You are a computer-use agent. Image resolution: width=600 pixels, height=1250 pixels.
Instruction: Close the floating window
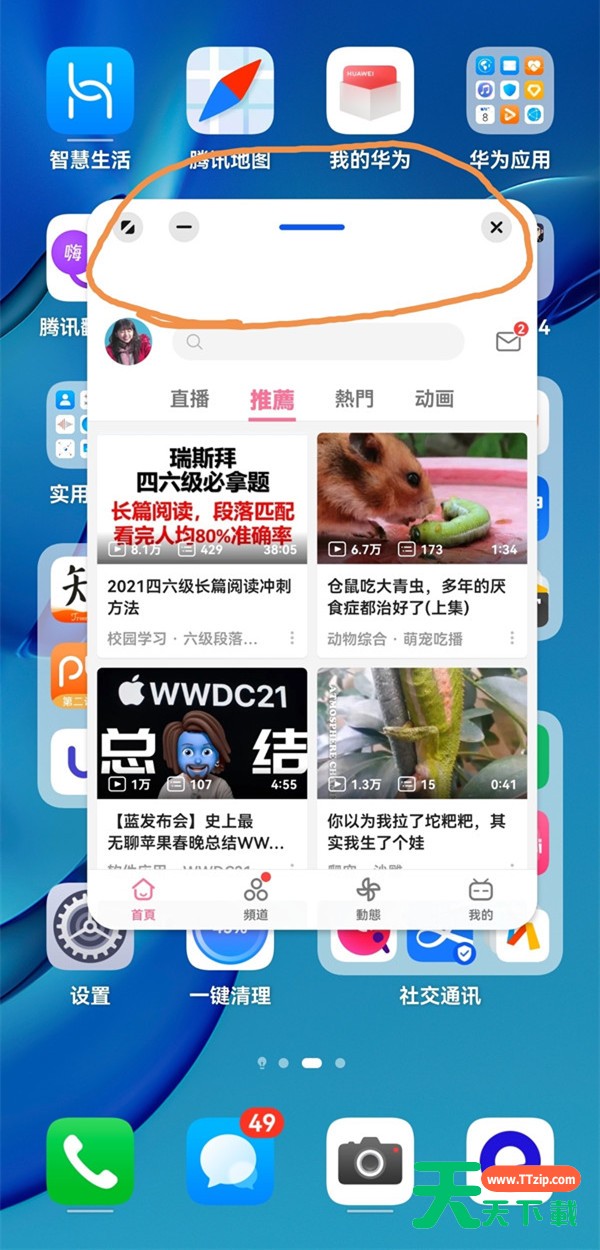[x=496, y=228]
